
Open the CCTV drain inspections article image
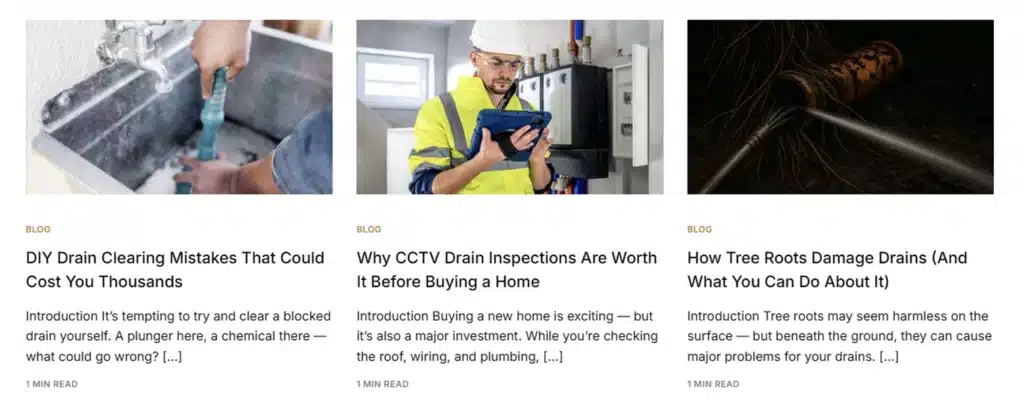pos(509,107)
